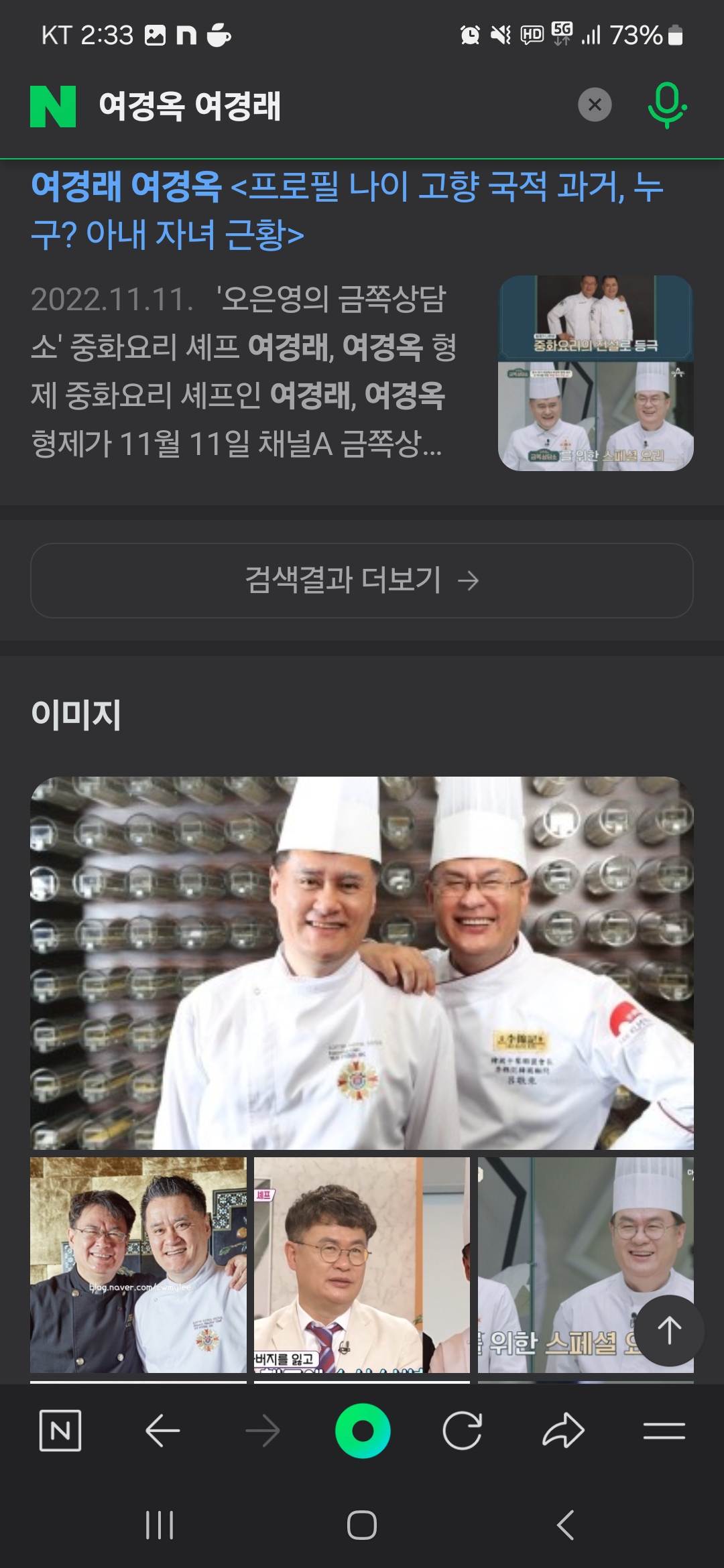Go back to the previous page
Image resolution: width=724 pixels, height=1568 pixels.
162,1431
